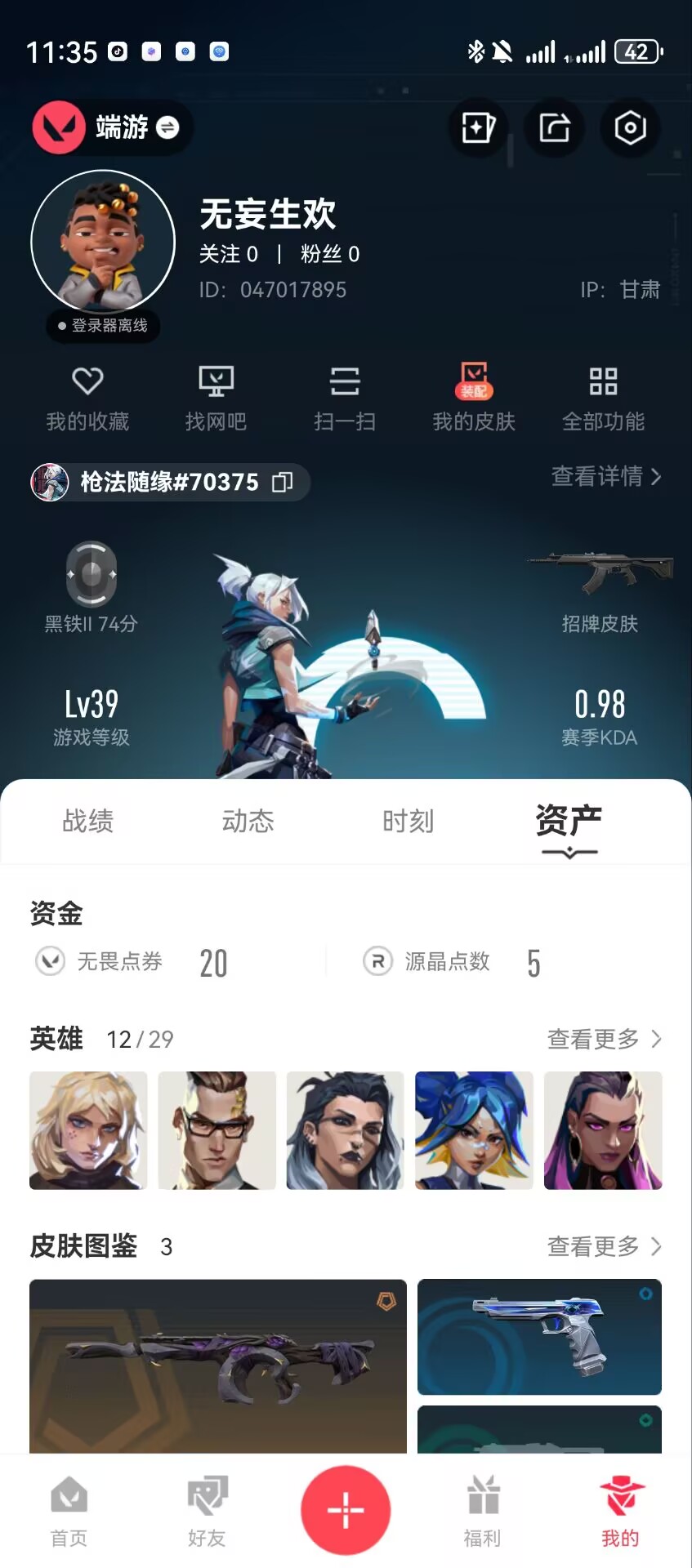Open 全部功能 all functions
The height and width of the screenshot is (1568, 692).
click(603, 398)
